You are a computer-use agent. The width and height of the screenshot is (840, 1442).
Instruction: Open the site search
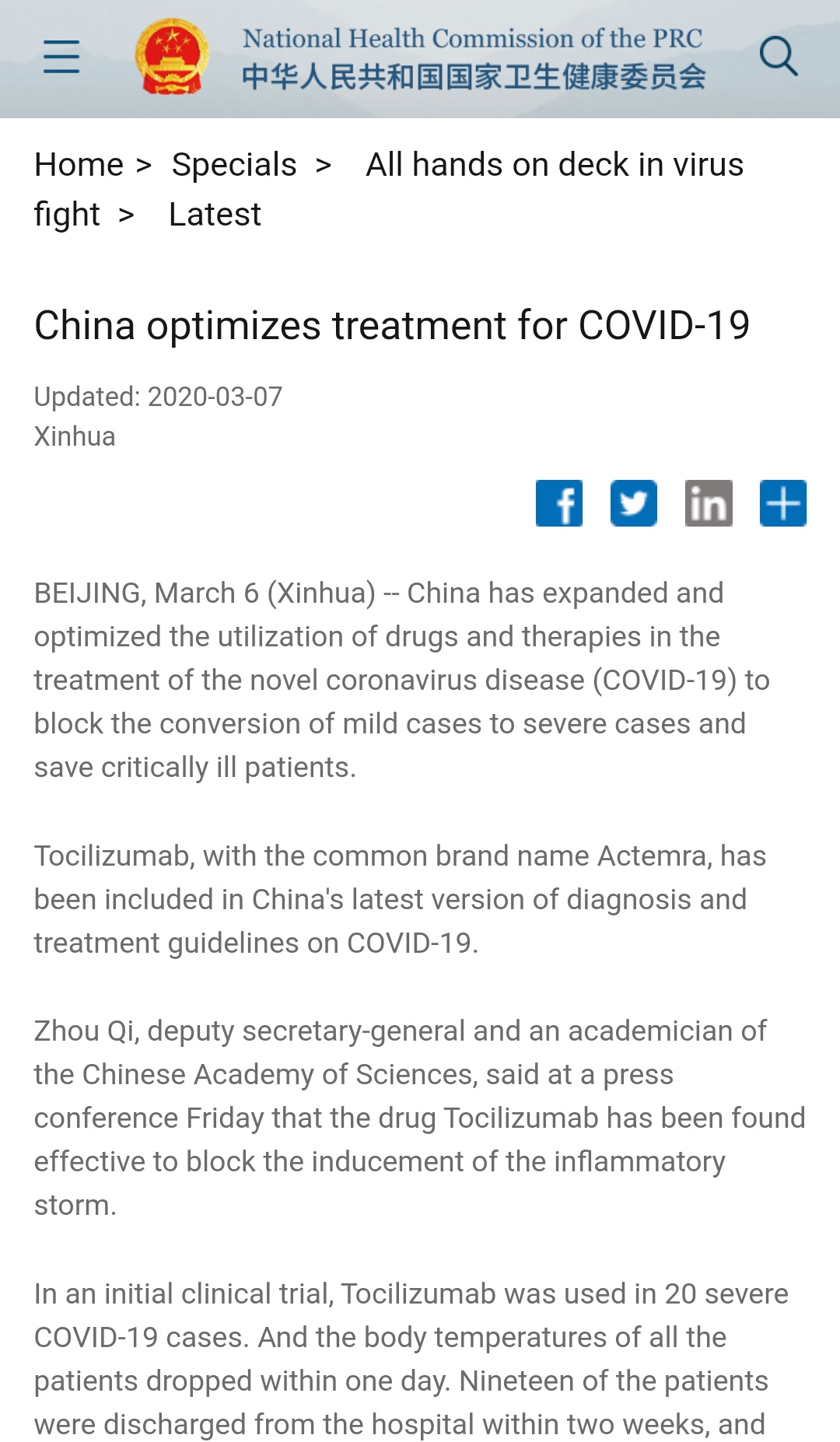tap(778, 57)
